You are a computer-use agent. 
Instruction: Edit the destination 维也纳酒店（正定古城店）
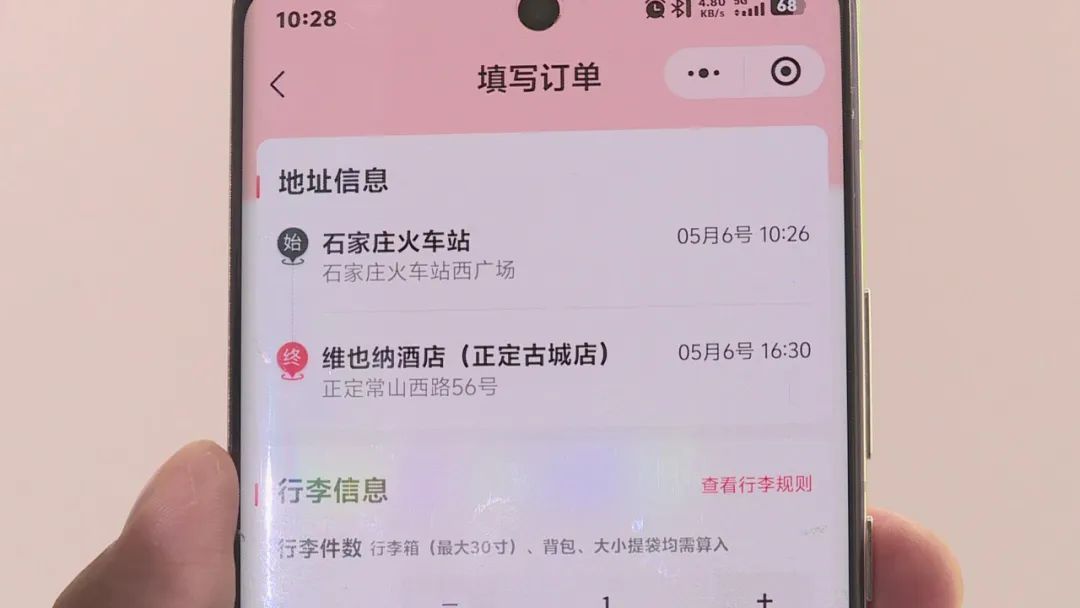(465, 356)
